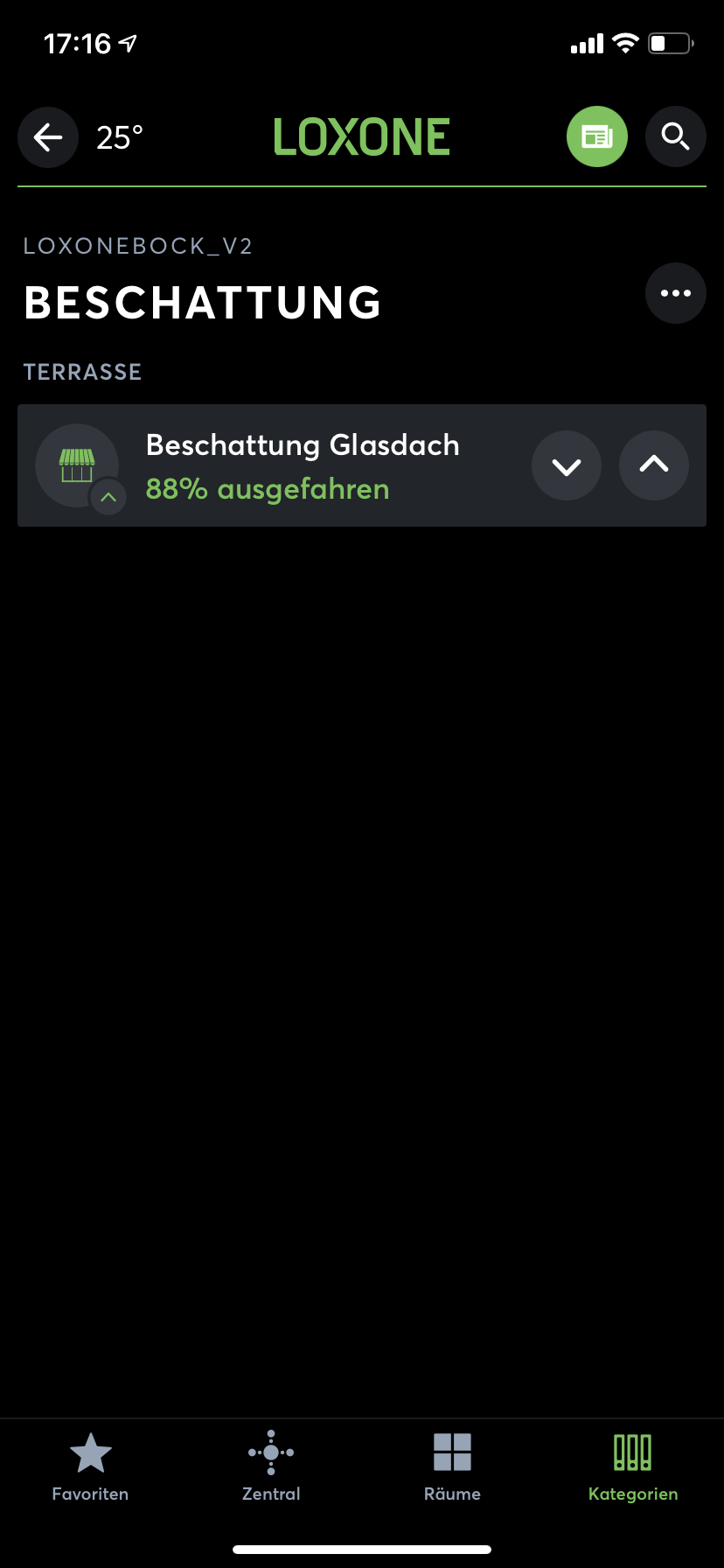Retract Glasdach shading with up arrow
Viewport: 724px width, 1568px height.
[x=654, y=465]
